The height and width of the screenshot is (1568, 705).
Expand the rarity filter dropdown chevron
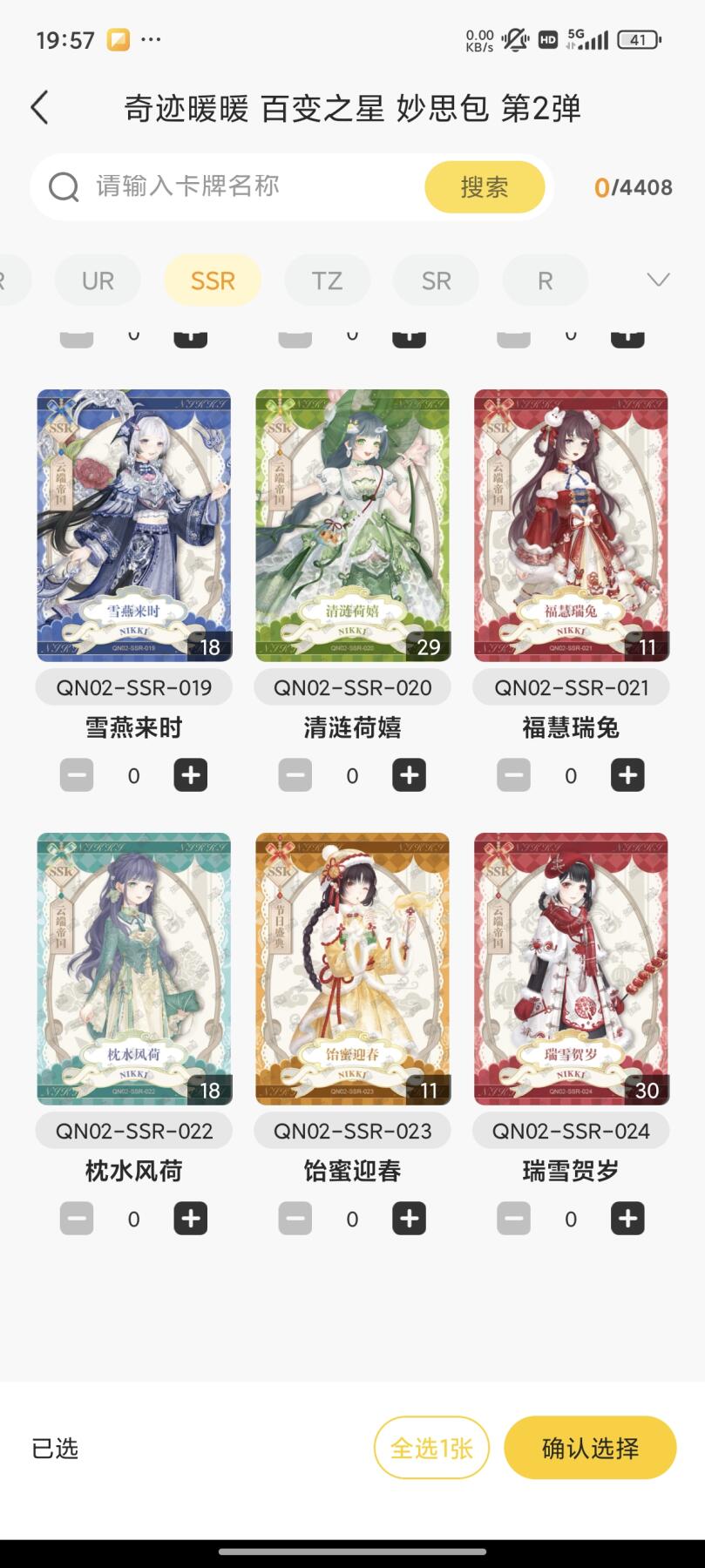click(x=658, y=280)
